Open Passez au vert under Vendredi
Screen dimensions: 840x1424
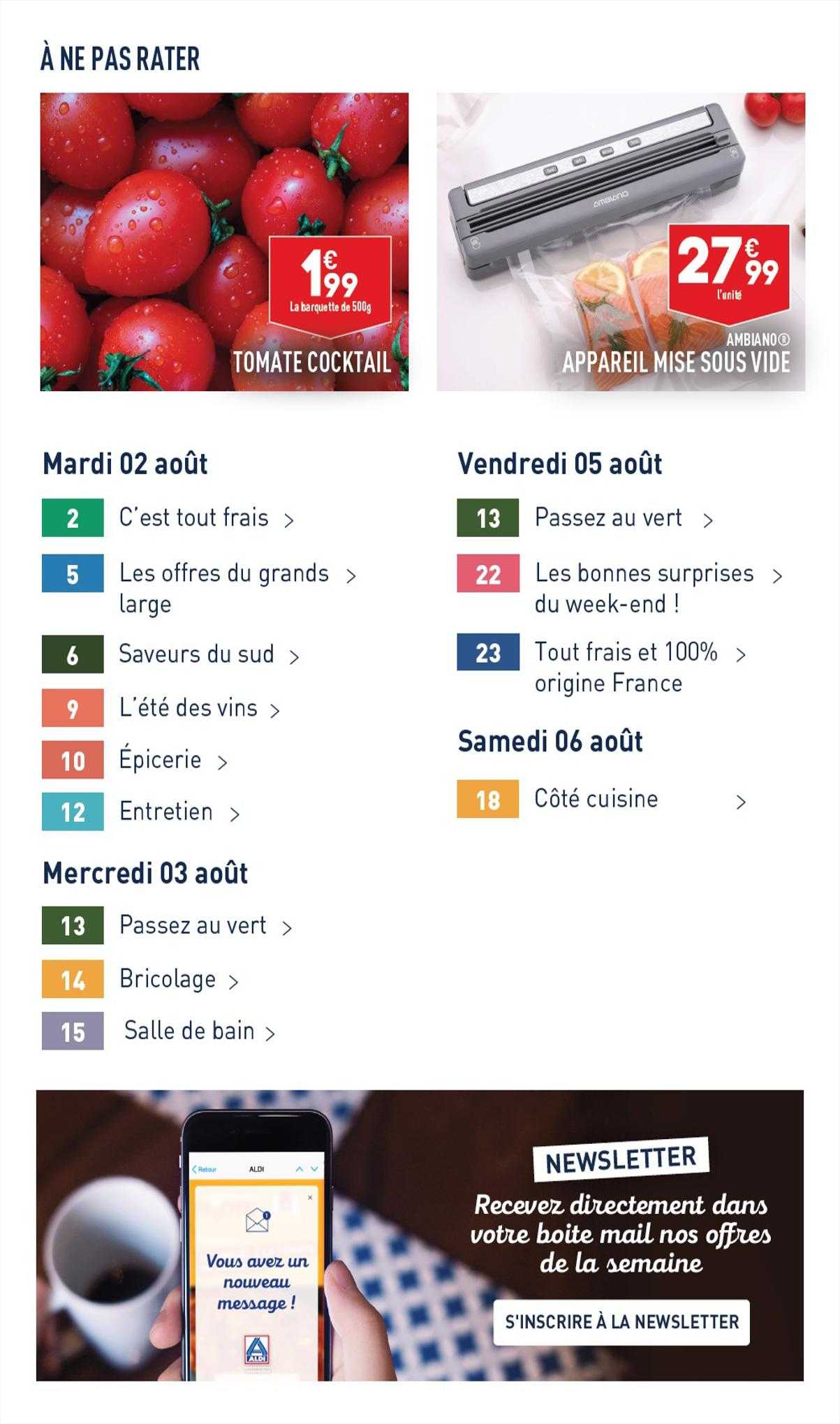click(586, 518)
